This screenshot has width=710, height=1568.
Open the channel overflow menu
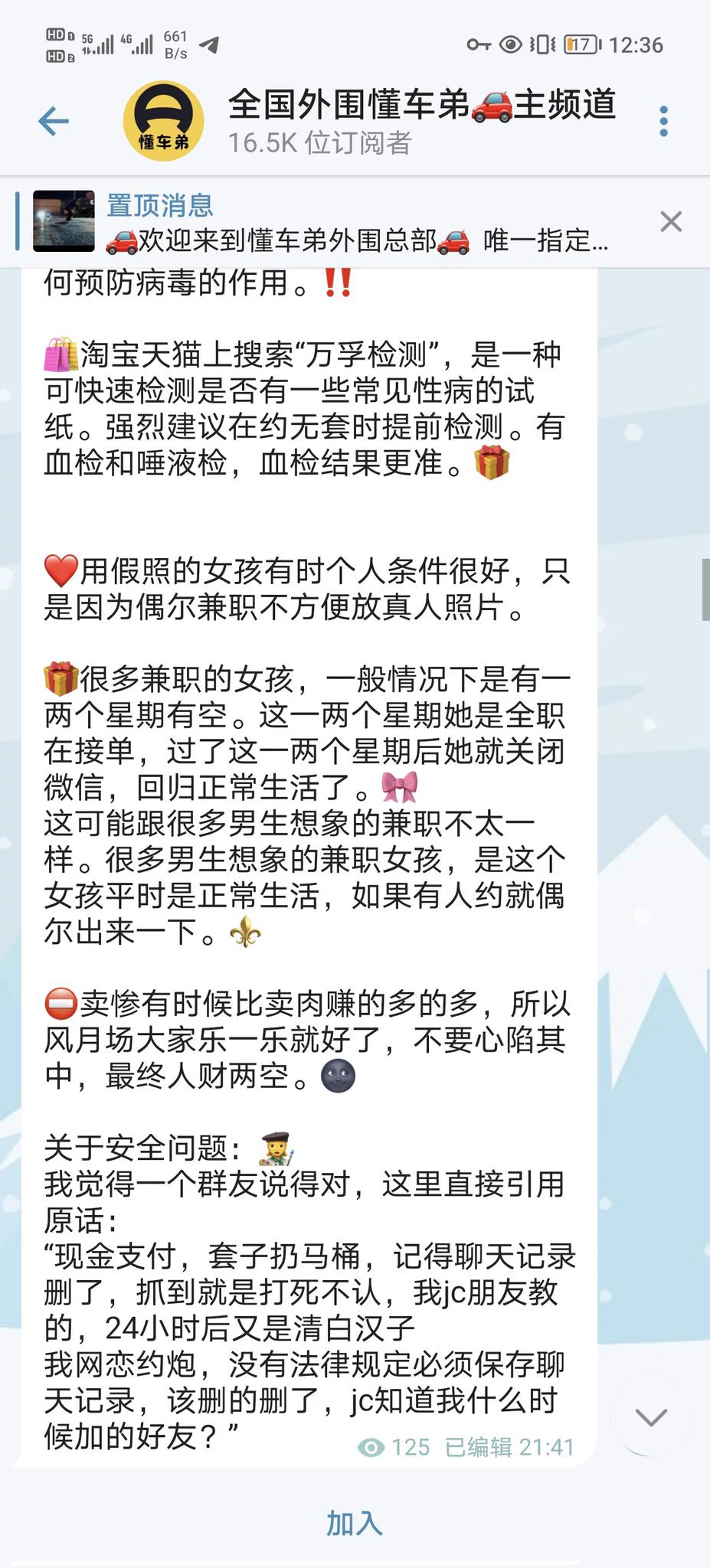click(x=663, y=122)
